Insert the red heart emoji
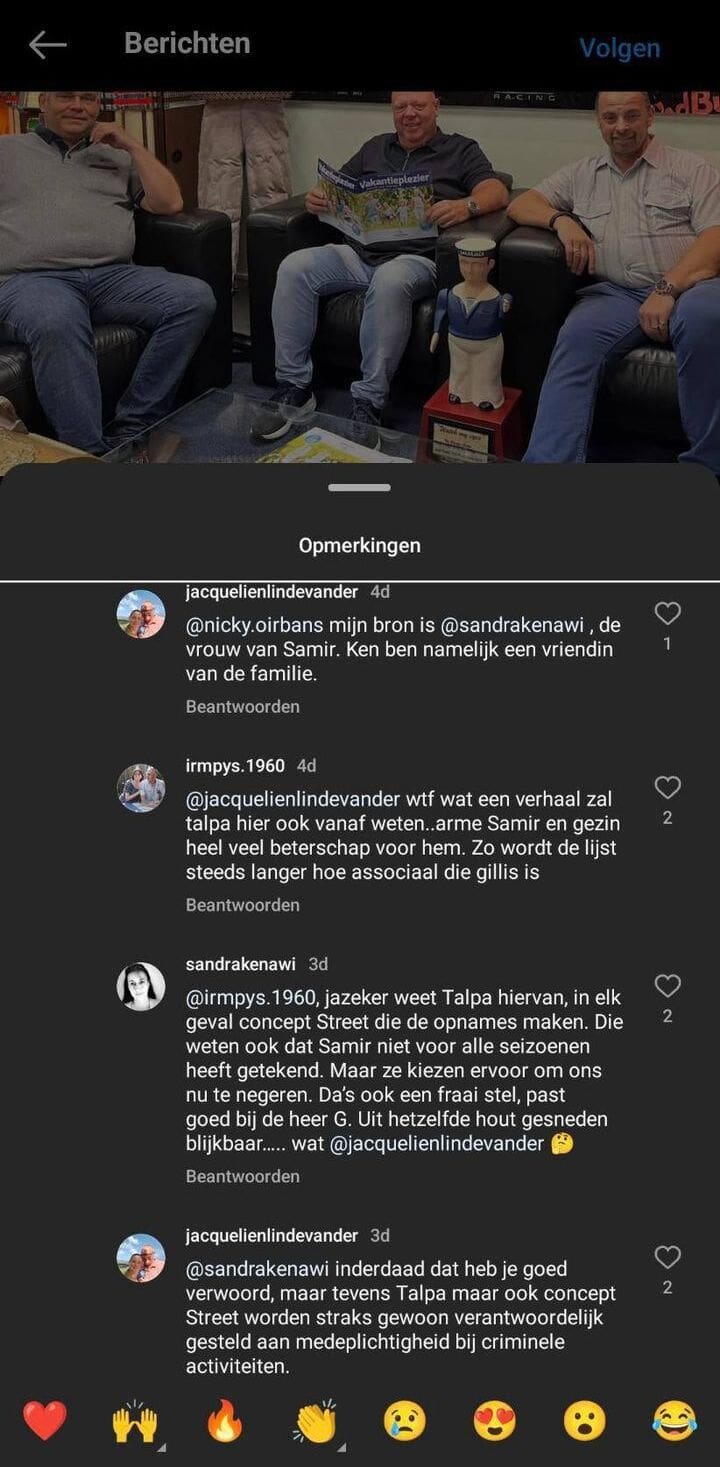Screen dimensions: 720x1467 pyautogui.click(x=45, y=1420)
